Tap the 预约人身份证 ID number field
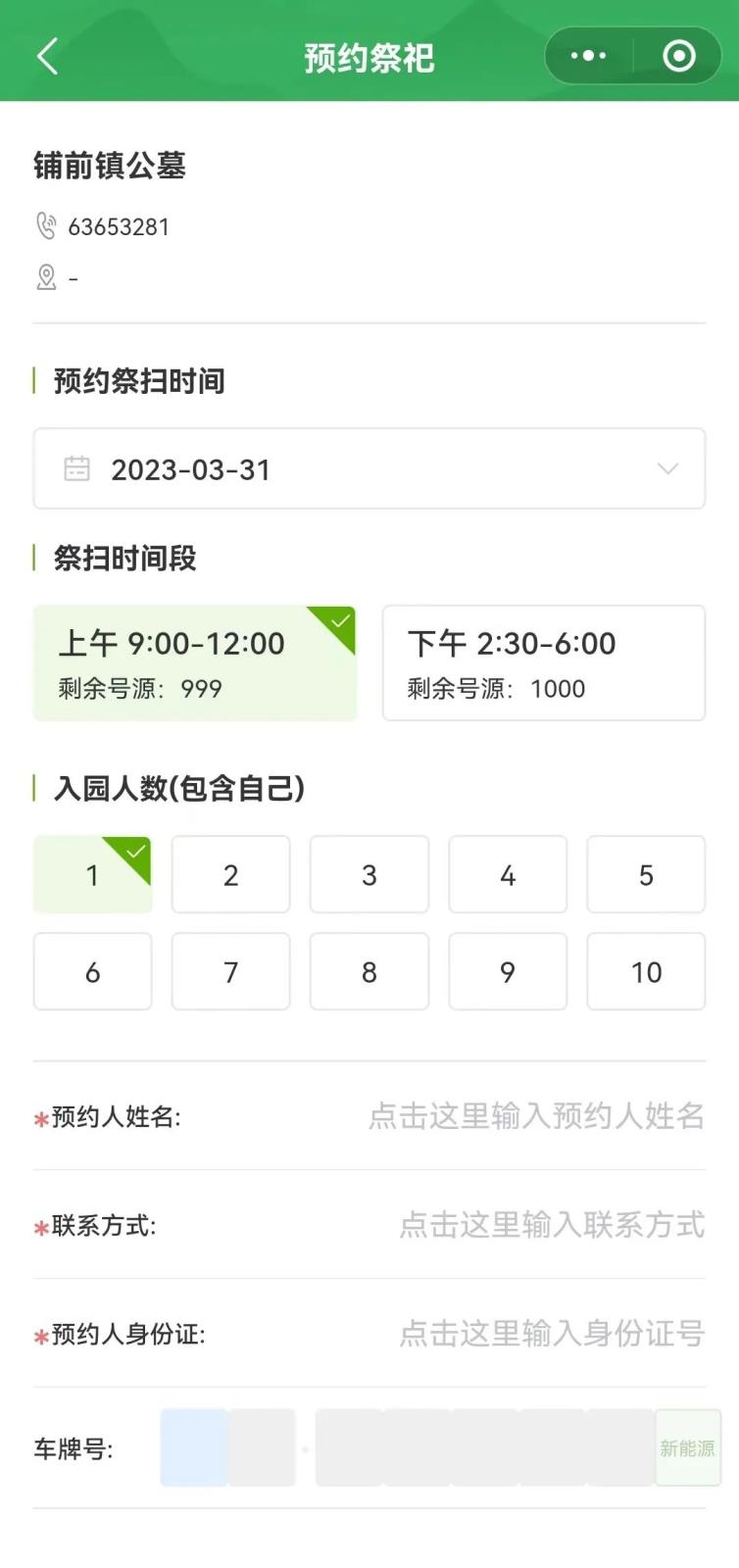This screenshot has width=739, height=1568. coord(552,1333)
